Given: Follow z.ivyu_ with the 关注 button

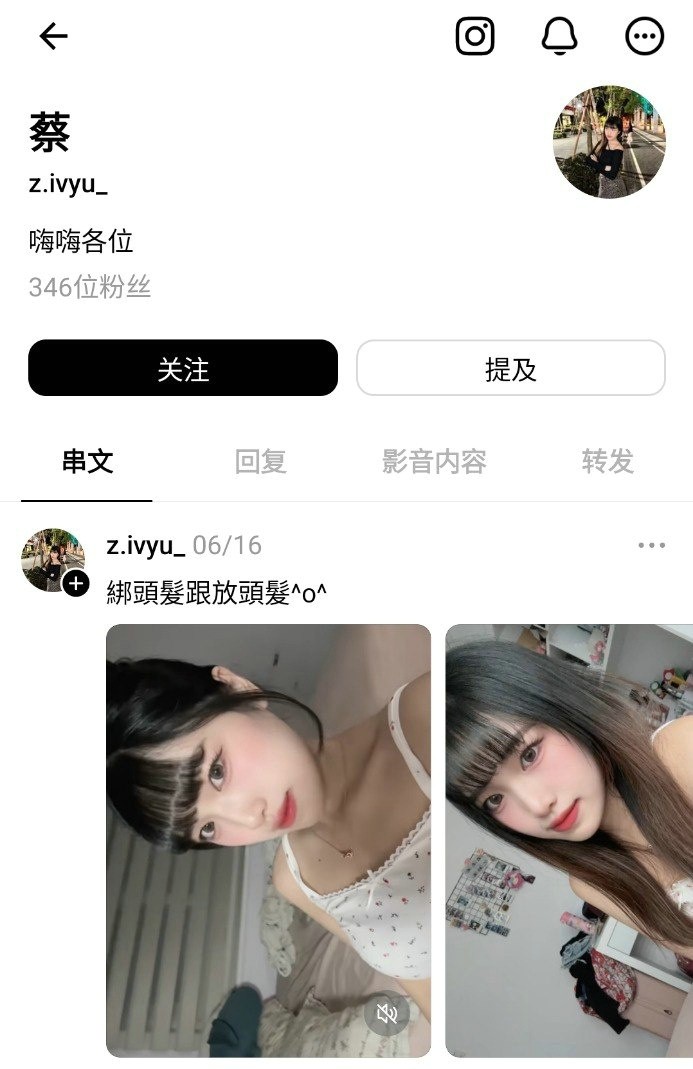Looking at the screenshot, I should click(x=183, y=368).
